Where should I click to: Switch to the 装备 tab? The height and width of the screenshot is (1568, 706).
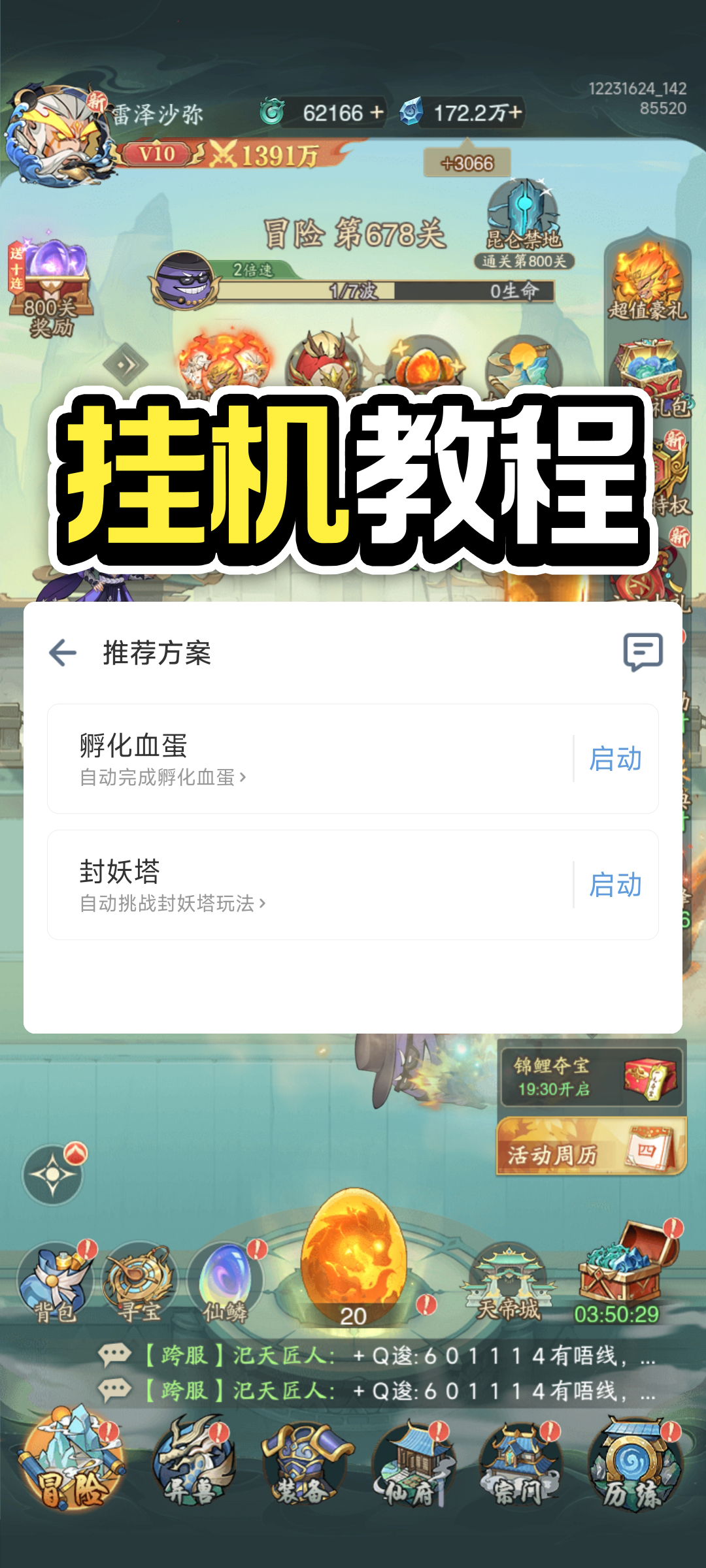[303, 1463]
